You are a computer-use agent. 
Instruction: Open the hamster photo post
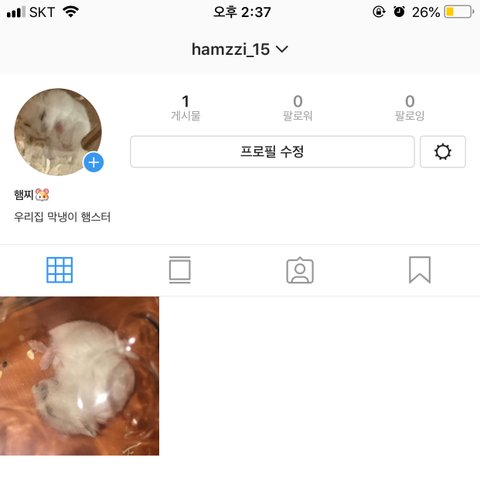pyautogui.click(x=79, y=376)
